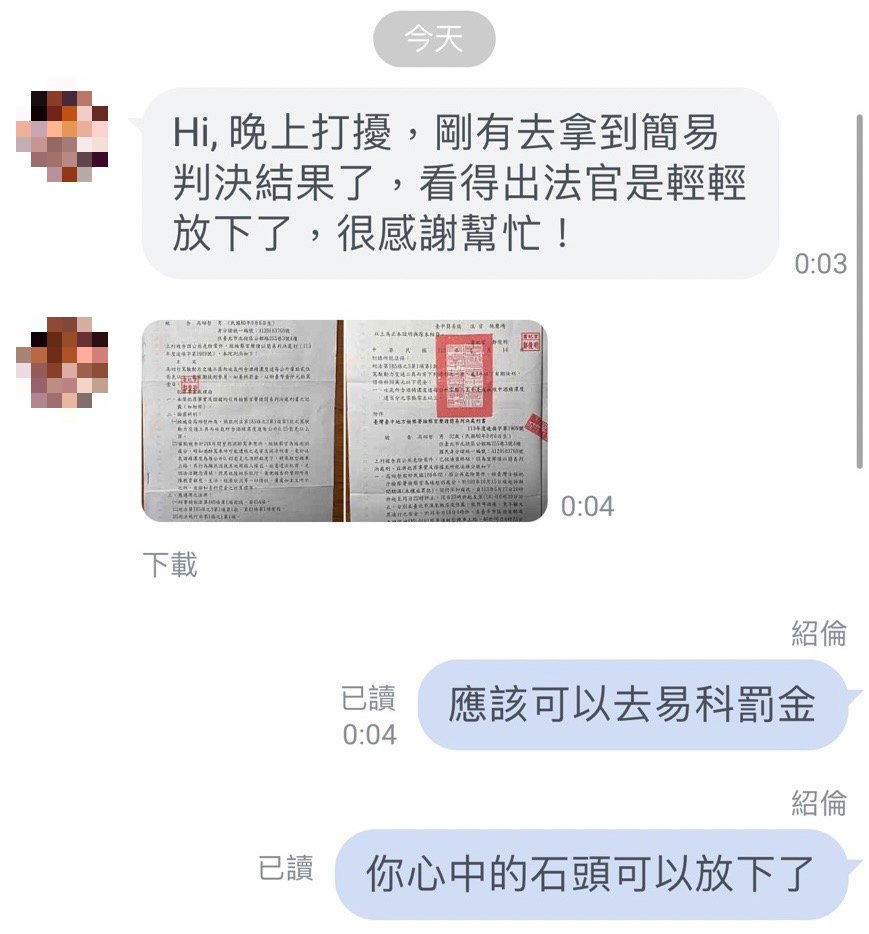Tap 下載 to download the image
869x934 pixels.
coord(170,565)
